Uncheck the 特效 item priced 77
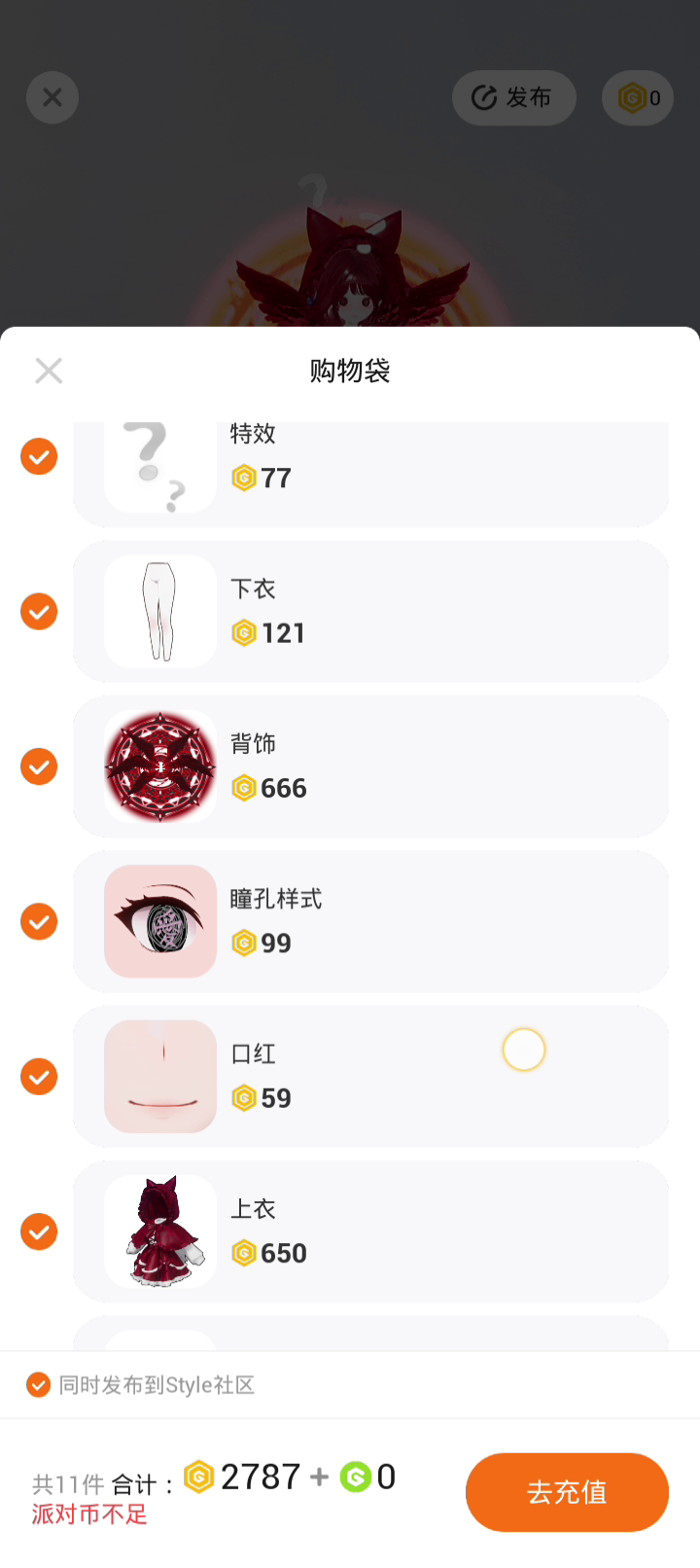The width and height of the screenshot is (700, 1568). click(x=39, y=456)
